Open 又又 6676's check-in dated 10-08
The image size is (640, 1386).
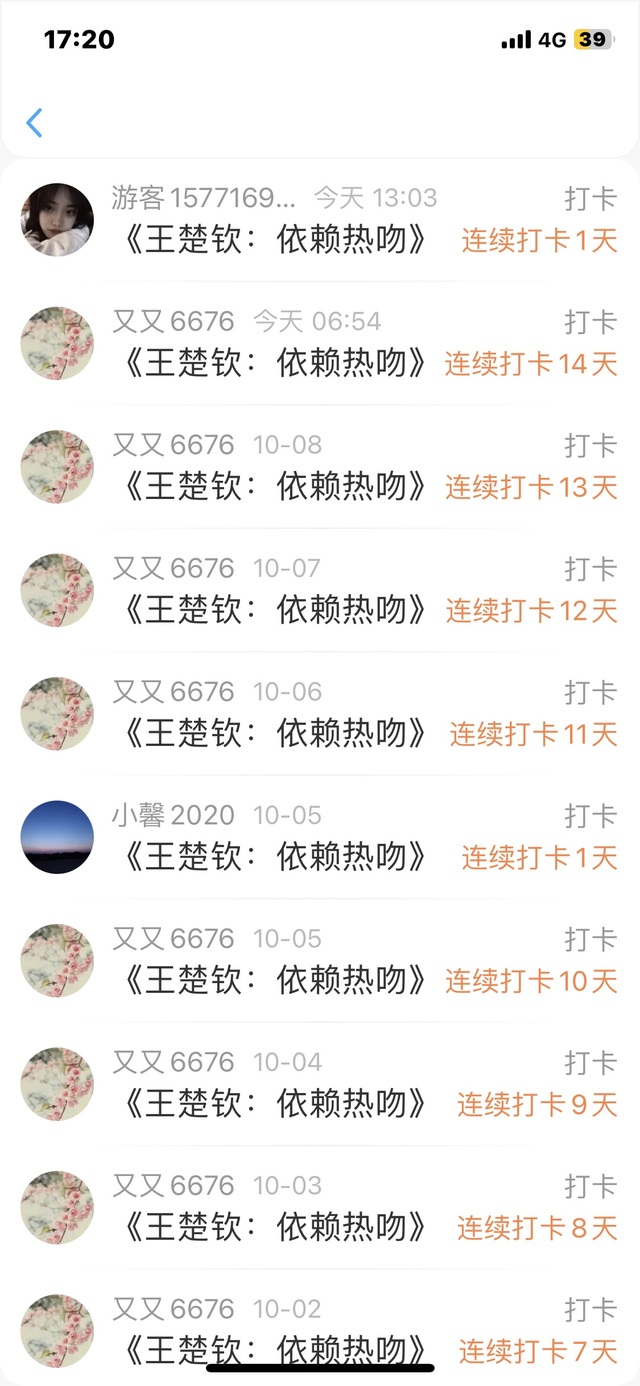coord(320,467)
